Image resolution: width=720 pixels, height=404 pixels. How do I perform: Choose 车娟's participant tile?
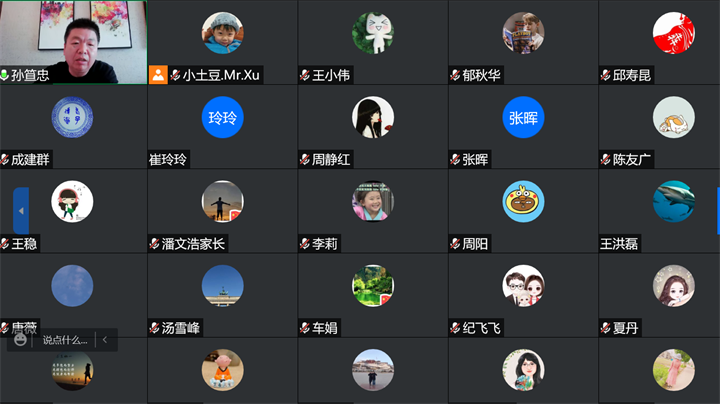tap(372, 294)
